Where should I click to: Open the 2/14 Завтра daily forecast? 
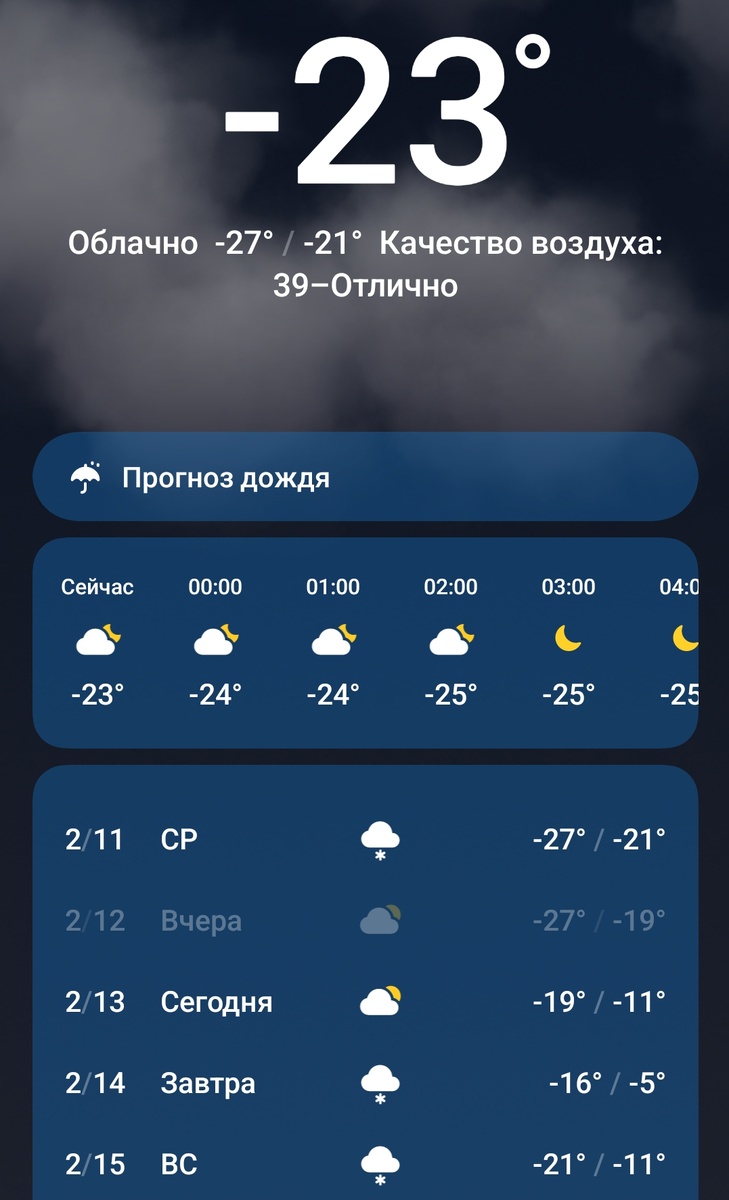pyautogui.click(x=365, y=1082)
